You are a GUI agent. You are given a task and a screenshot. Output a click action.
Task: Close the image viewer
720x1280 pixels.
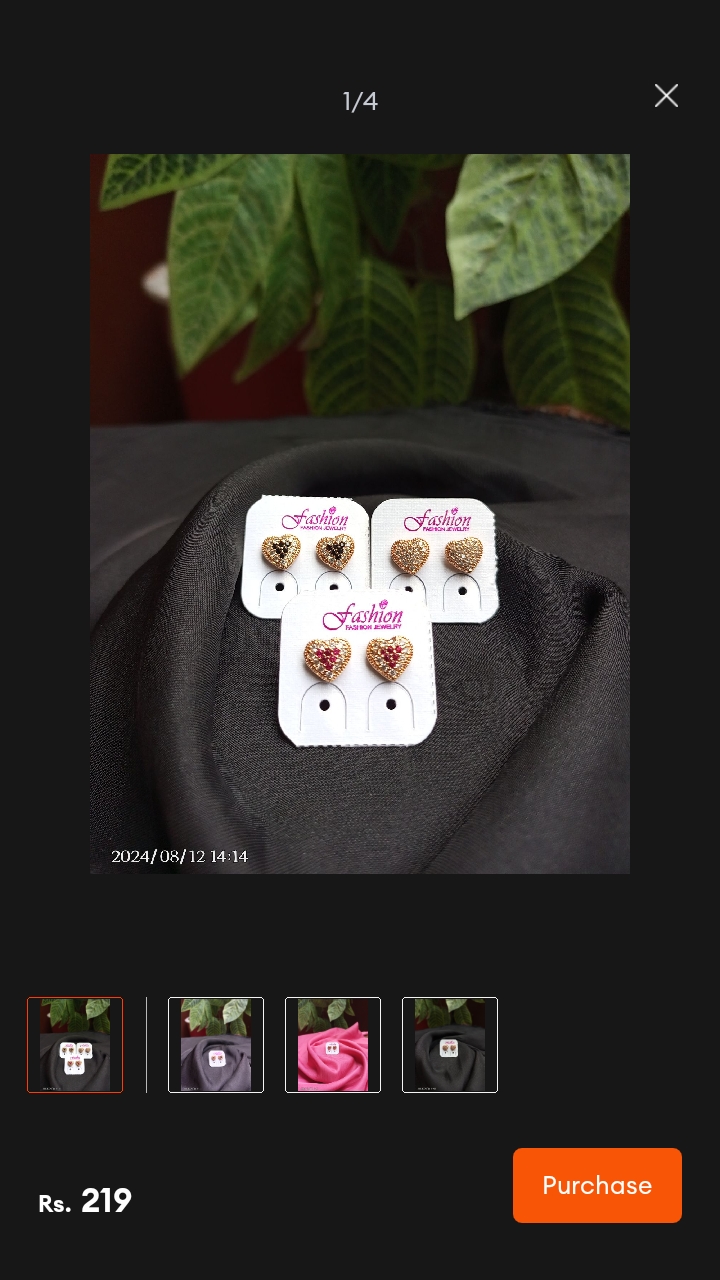click(x=666, y=96)
